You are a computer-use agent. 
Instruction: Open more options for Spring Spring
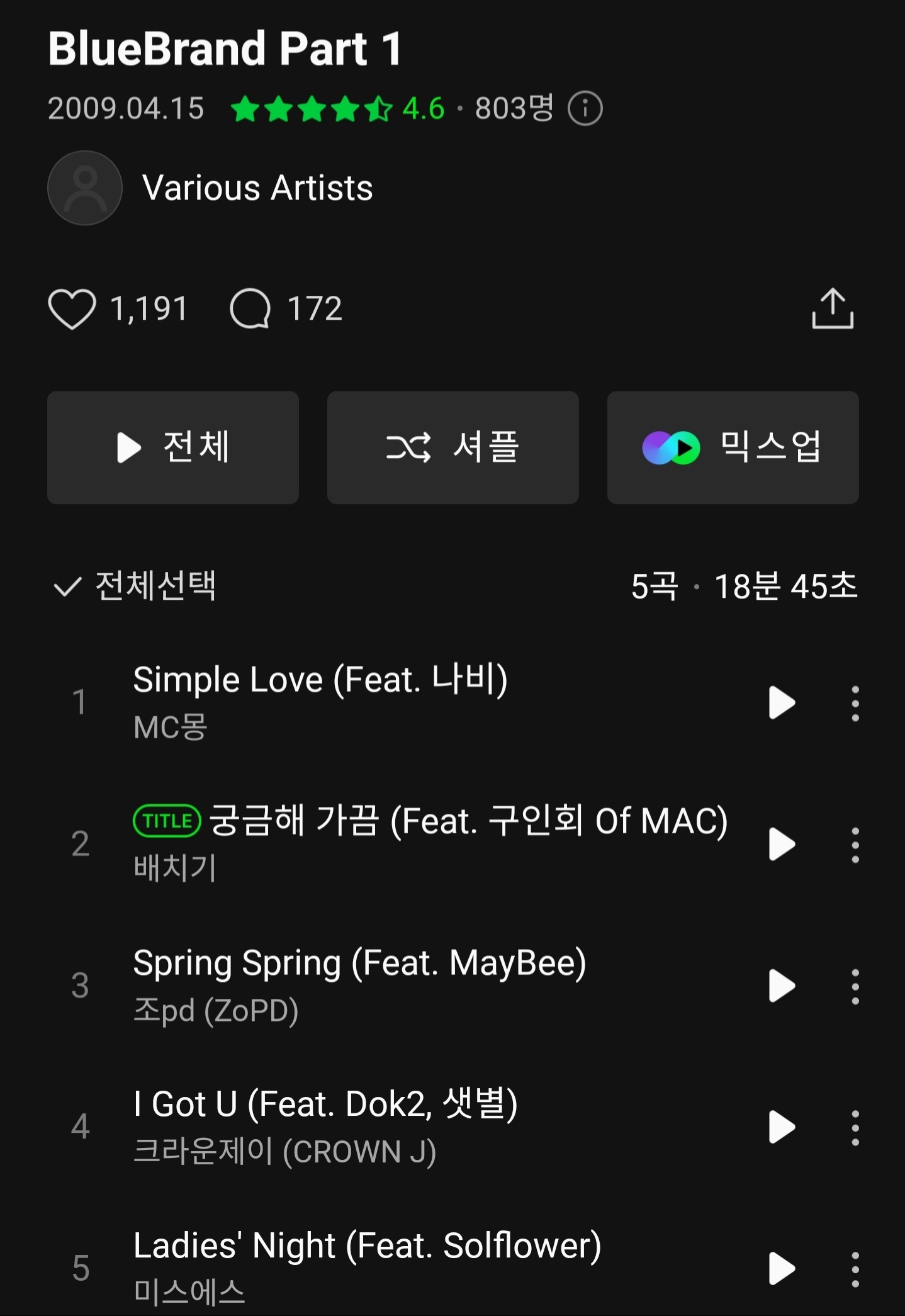[855, 986]
